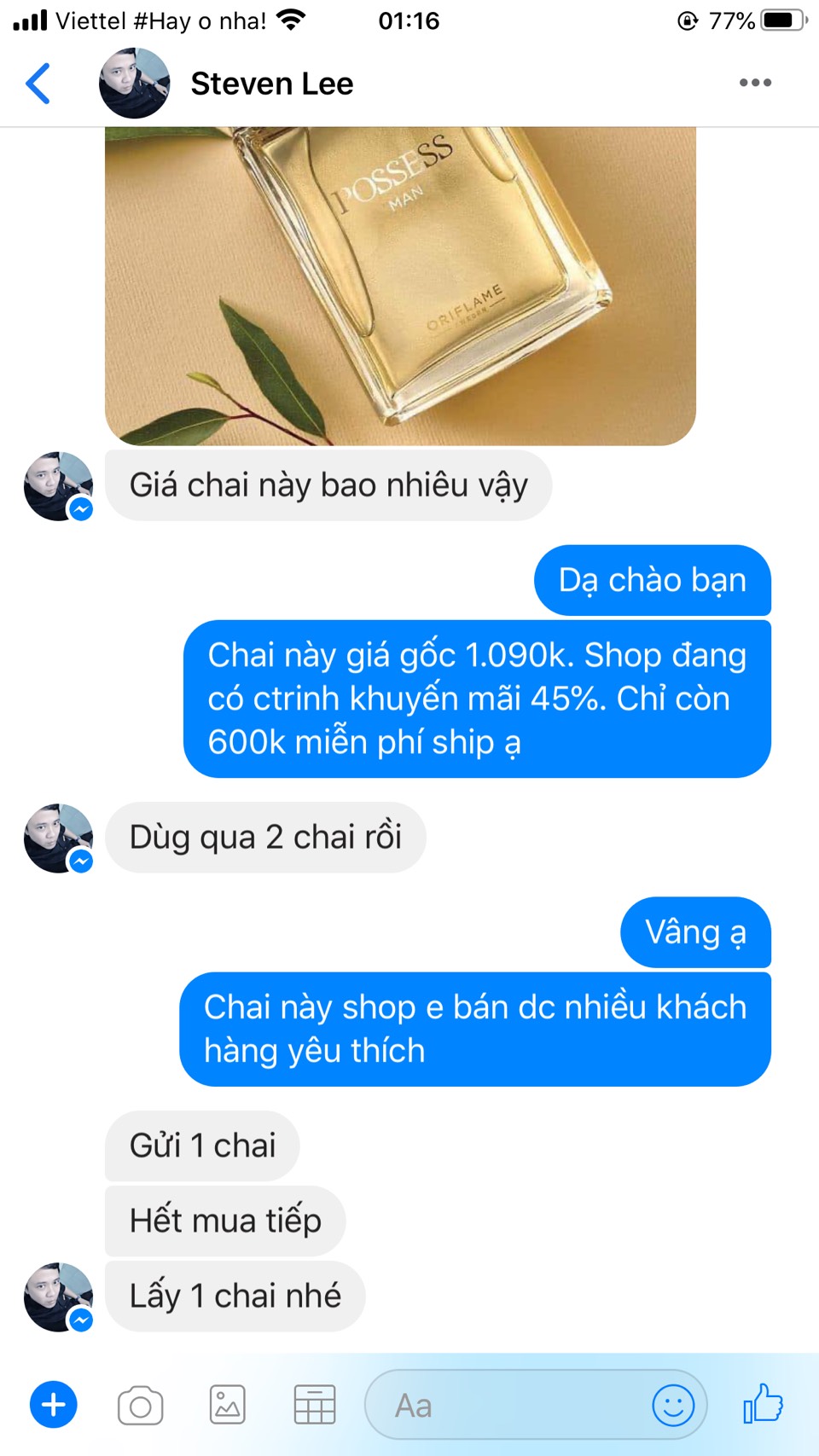The image size is (819, 1456).
Task: Go back to the chat list
Action: (38, 84)
